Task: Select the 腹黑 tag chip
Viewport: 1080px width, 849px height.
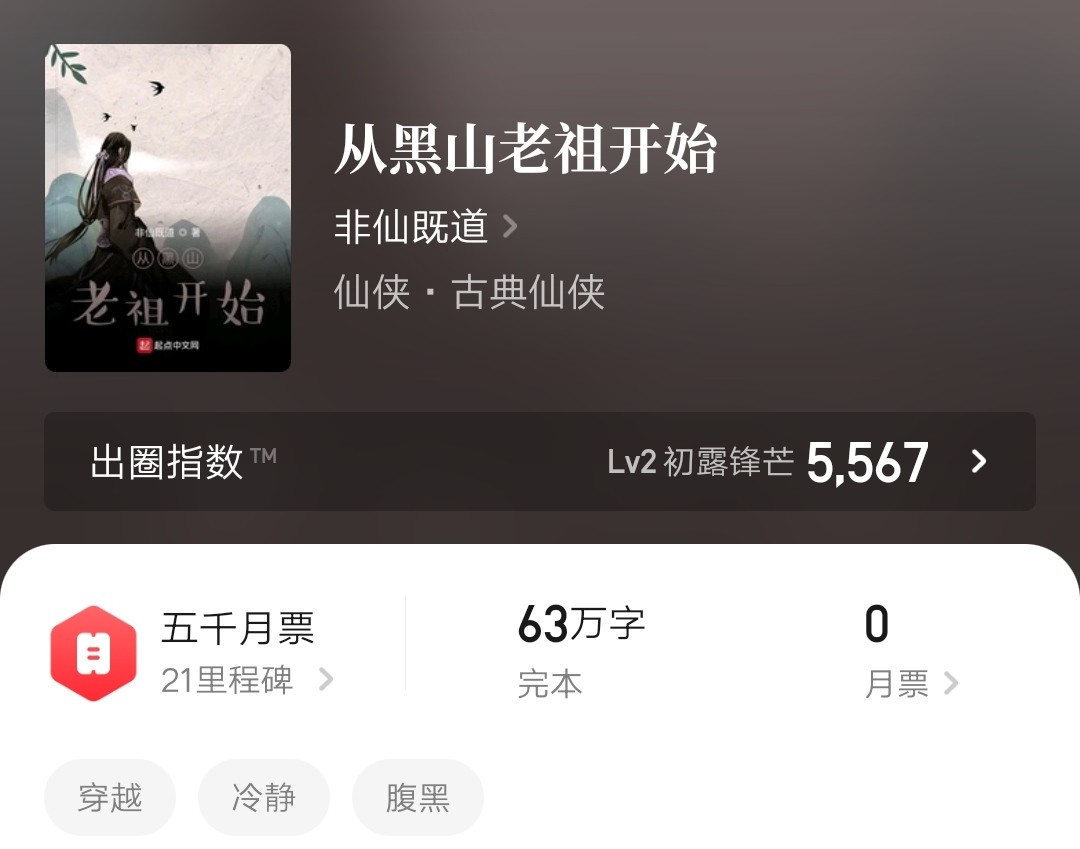Action: click(418, 798)
